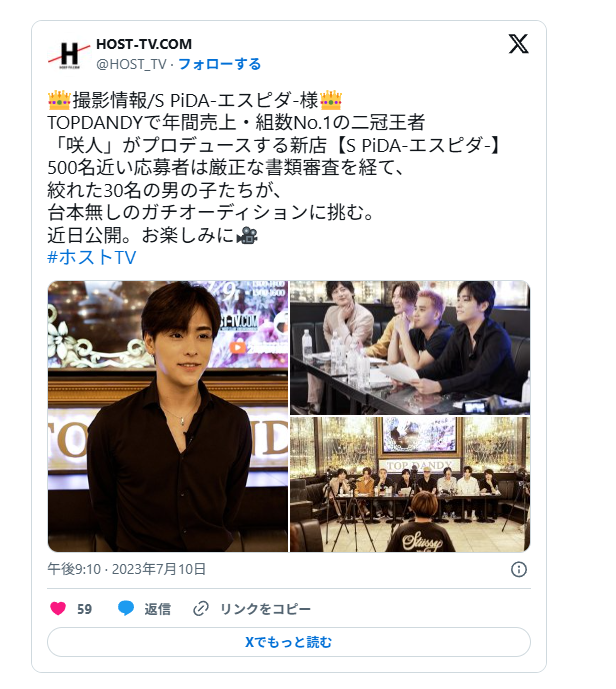Like this post with the heart
This screenshot has height=689, width=616.
point(58,608)
